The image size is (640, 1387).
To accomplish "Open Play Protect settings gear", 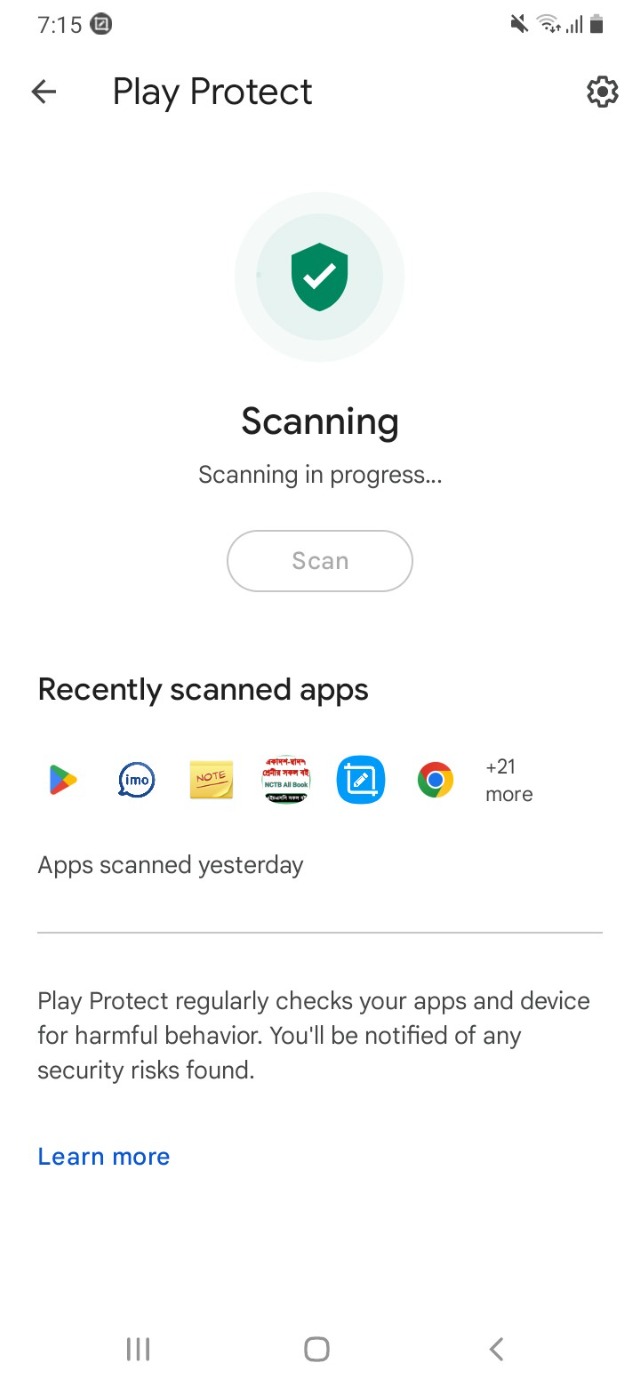I will tap(601, 92).
